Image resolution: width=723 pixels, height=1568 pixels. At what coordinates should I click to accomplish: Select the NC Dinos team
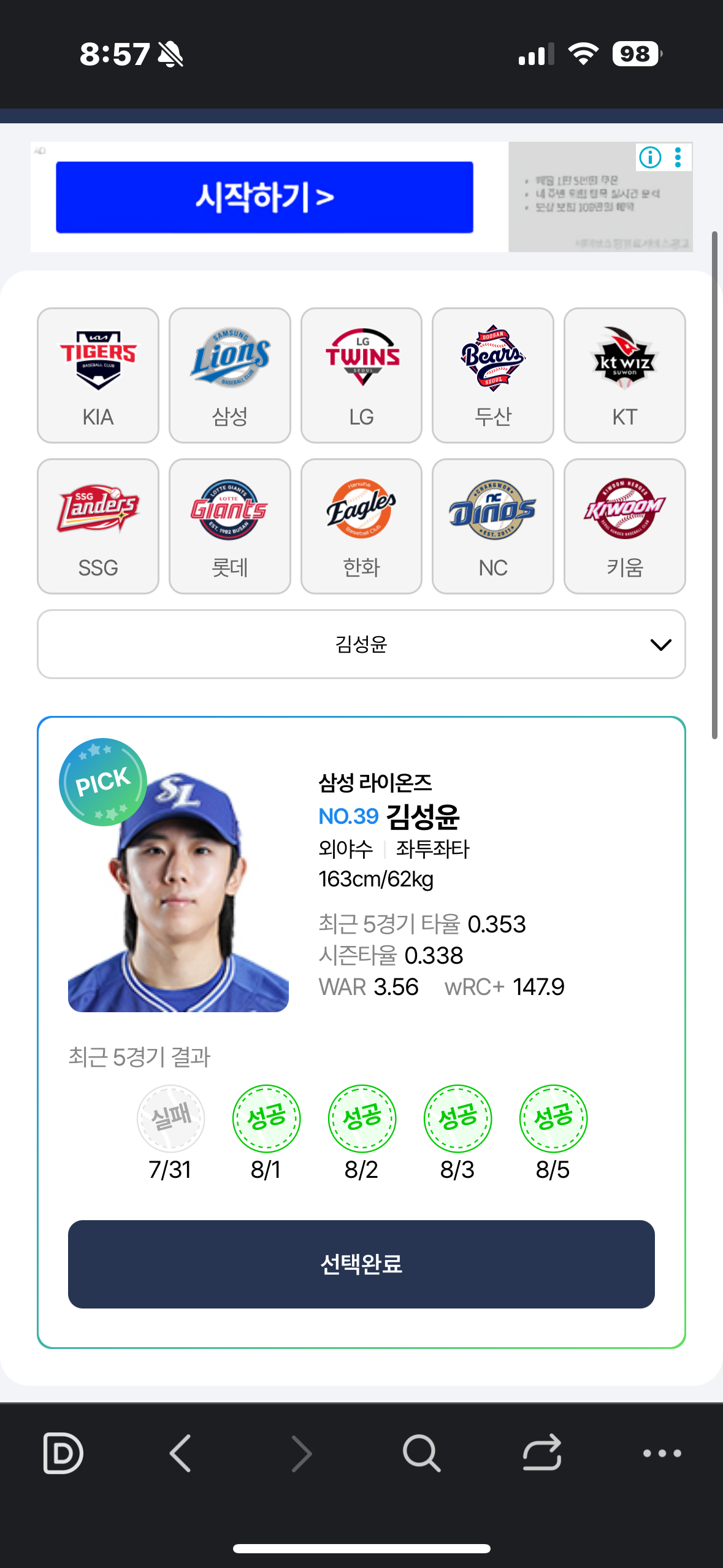point(492,526)
